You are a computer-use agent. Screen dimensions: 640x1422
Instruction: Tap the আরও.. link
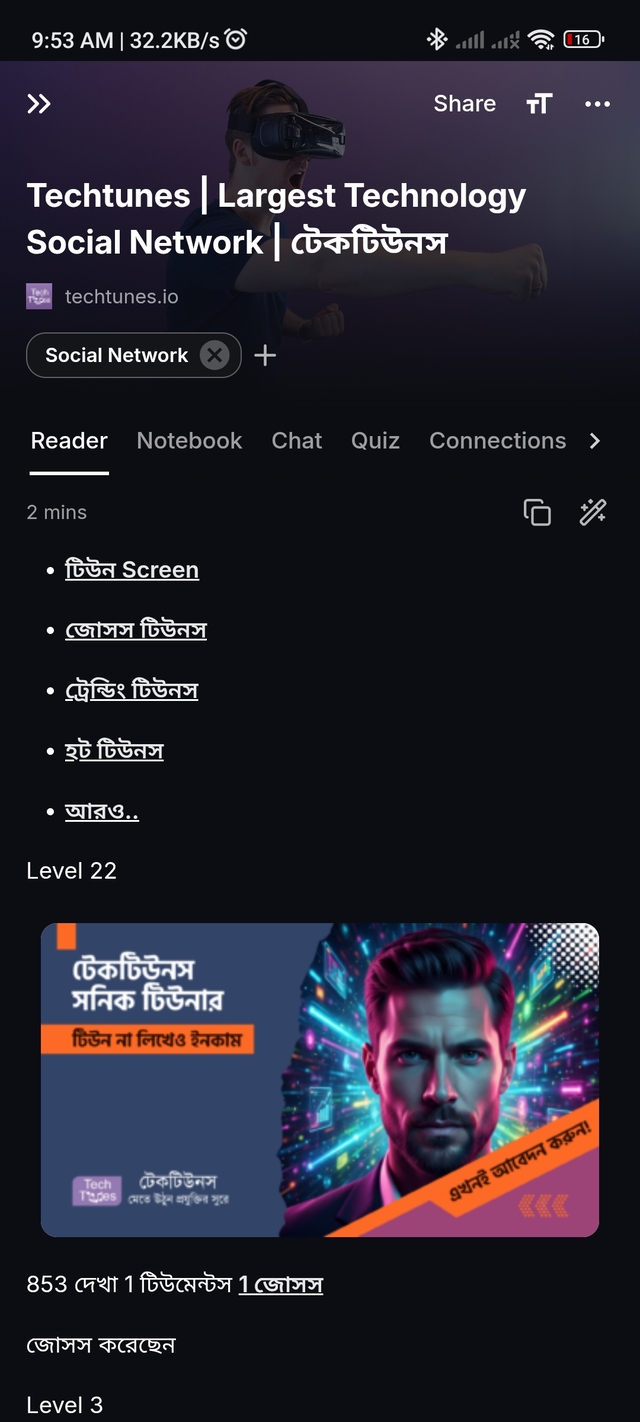pos(102,811)
